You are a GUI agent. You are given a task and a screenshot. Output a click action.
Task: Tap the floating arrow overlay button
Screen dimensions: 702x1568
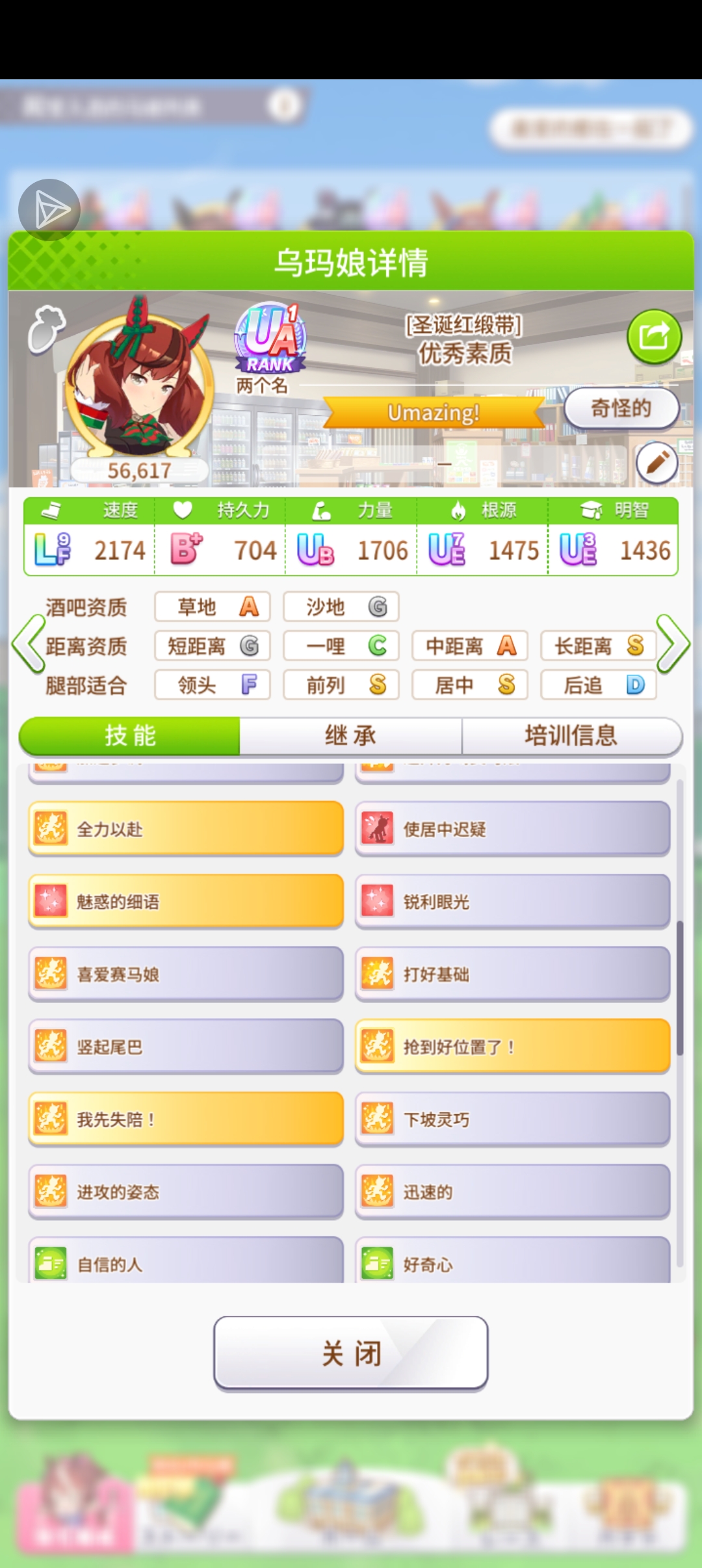[x=49, y=210]
